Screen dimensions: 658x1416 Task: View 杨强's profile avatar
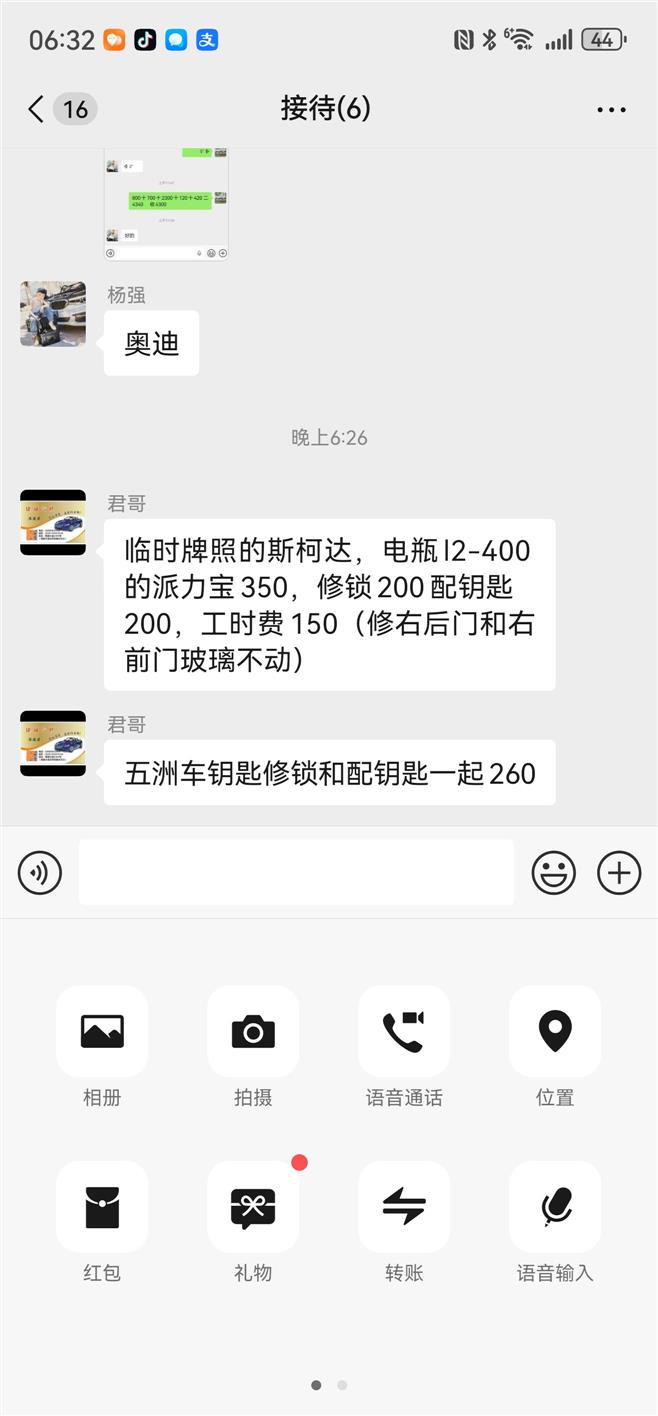click(x=53, y=314)
